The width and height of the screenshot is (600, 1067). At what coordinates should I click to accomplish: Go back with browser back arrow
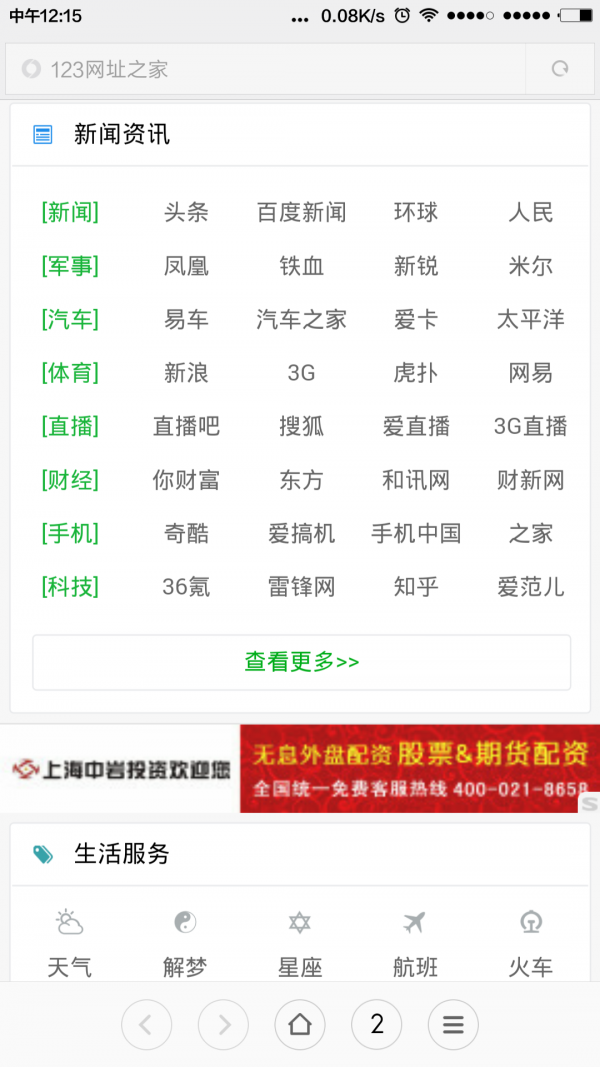point(146,1025)
